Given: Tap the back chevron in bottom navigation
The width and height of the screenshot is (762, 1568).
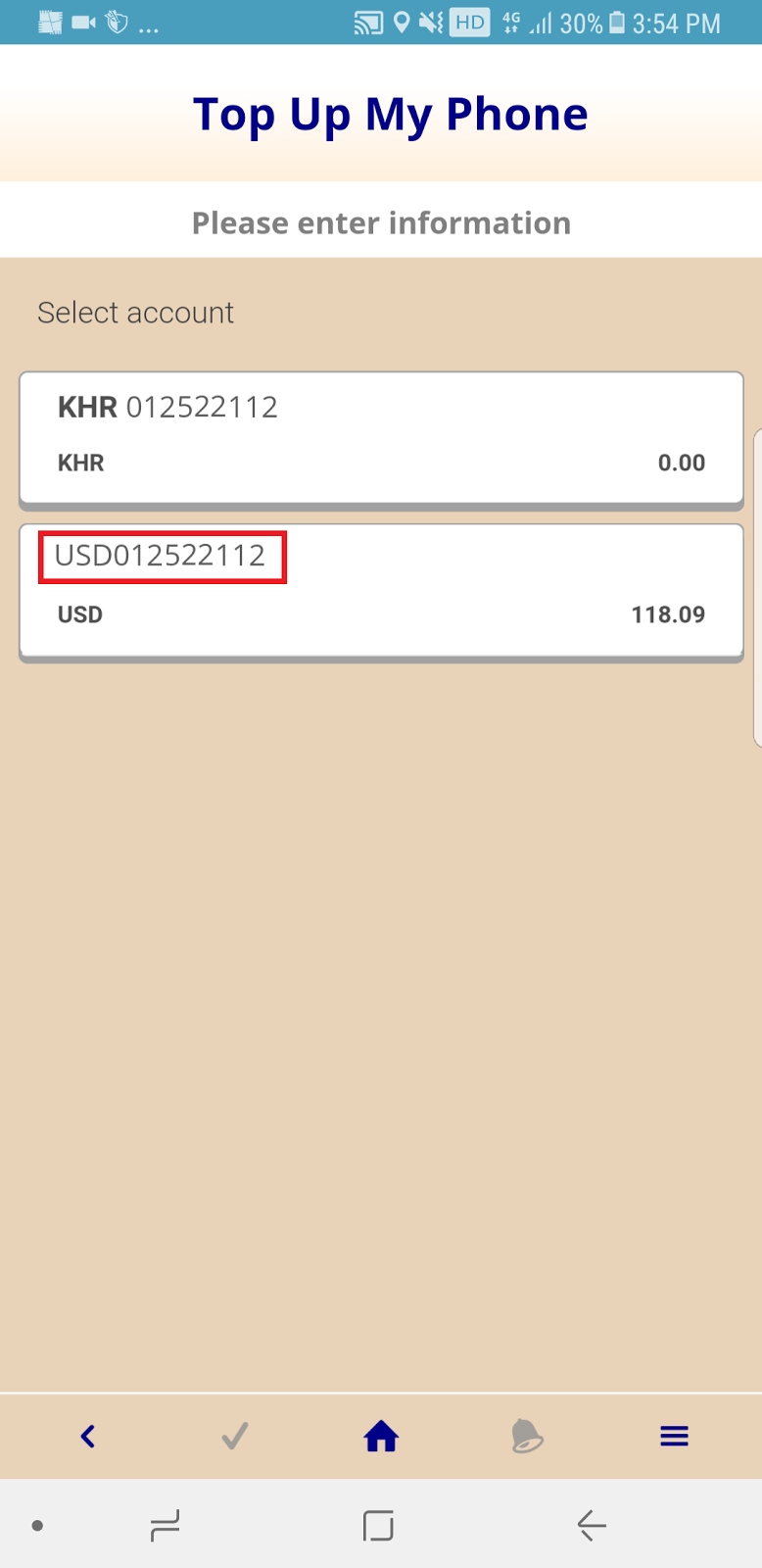Looking at the screenshot, I should tap(87, 1436).
